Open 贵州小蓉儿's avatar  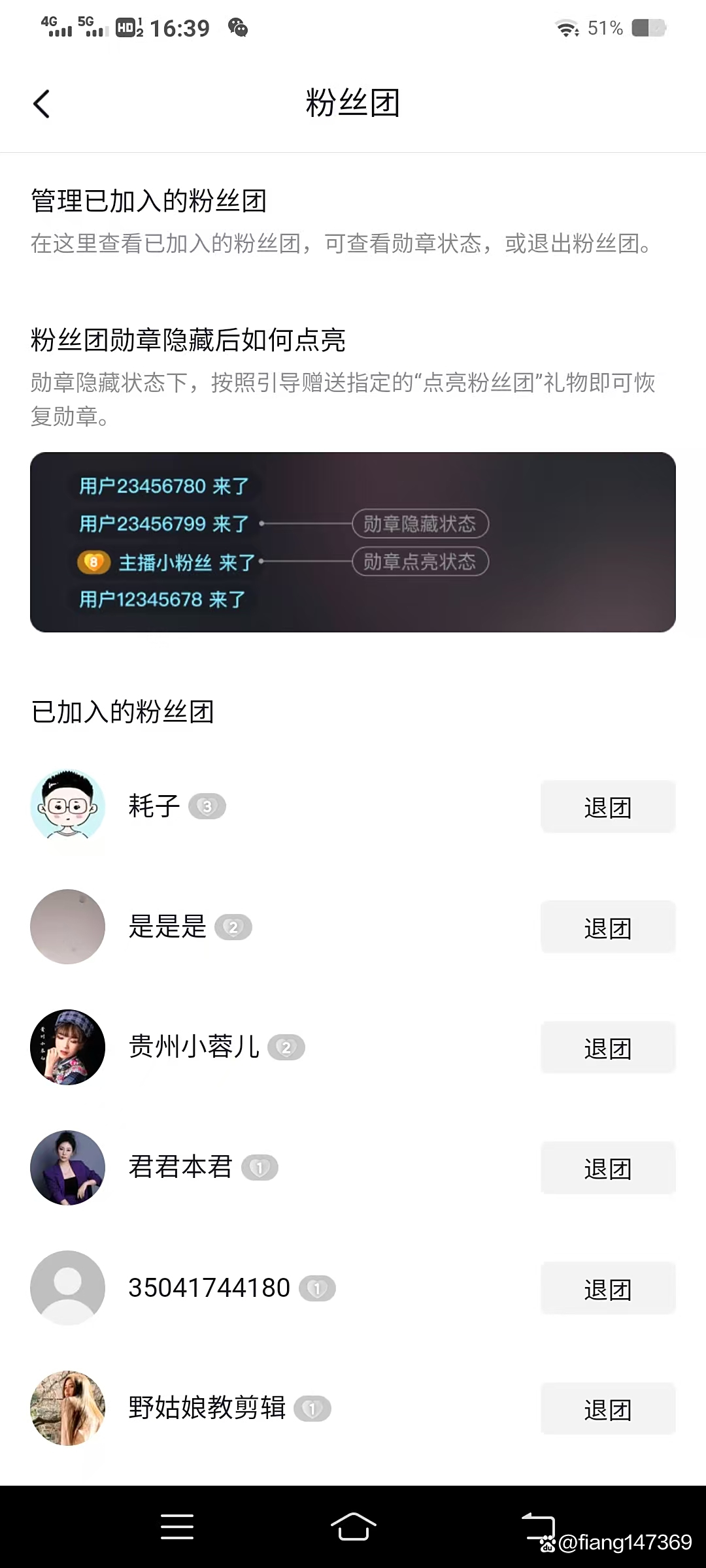pos(67,1047)
